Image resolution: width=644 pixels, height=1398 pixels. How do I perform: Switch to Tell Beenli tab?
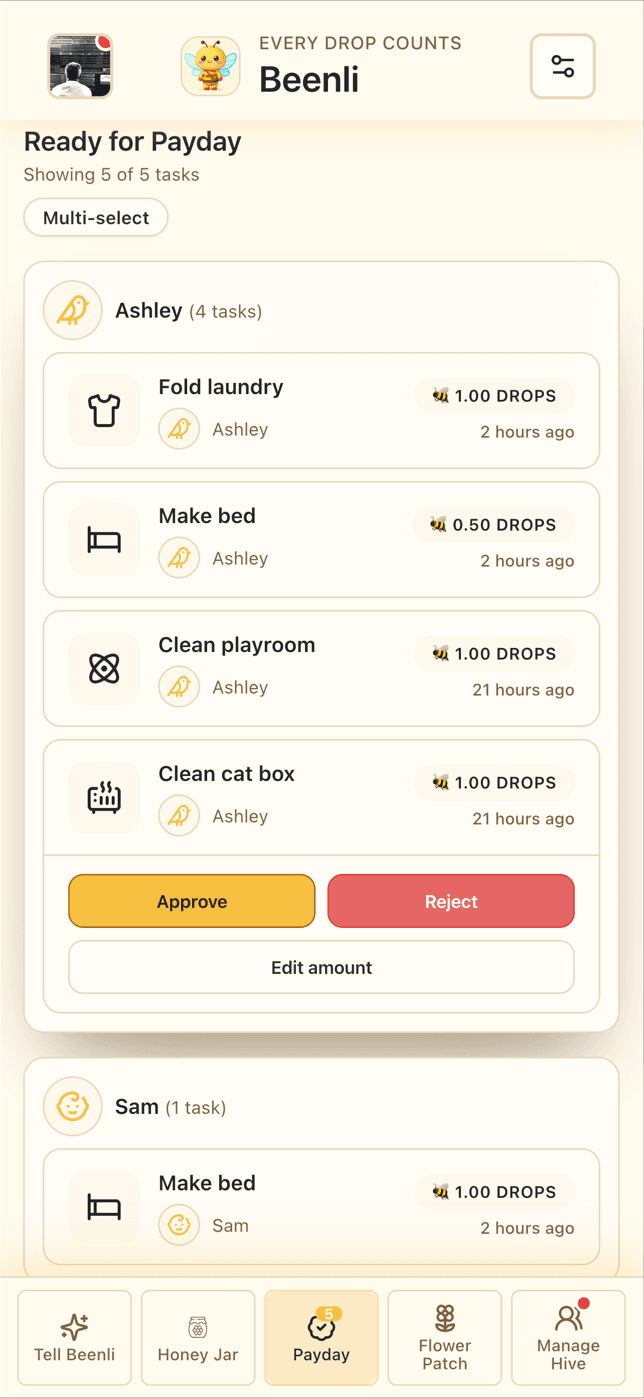[75, 1337]
